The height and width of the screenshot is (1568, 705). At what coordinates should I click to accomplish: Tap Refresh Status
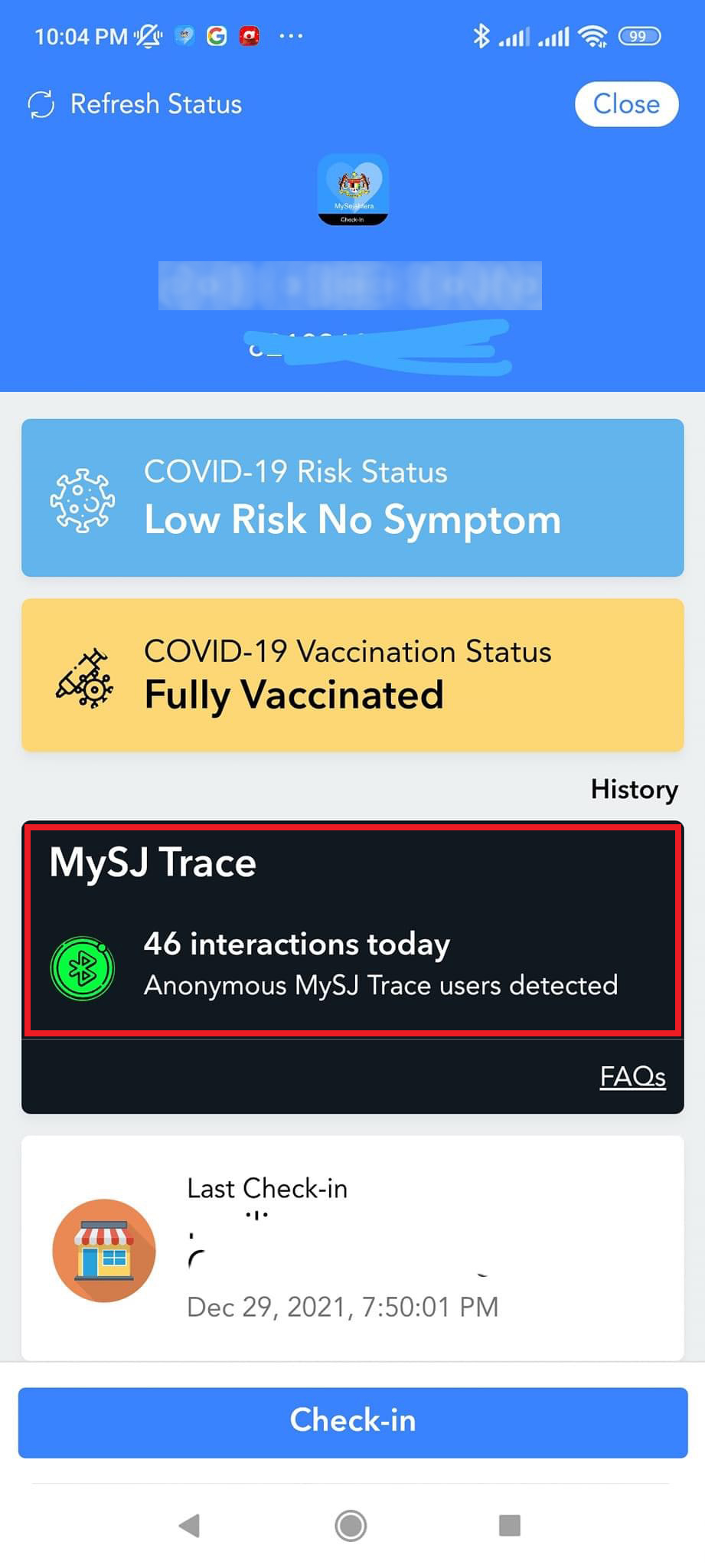coord(136,104)
